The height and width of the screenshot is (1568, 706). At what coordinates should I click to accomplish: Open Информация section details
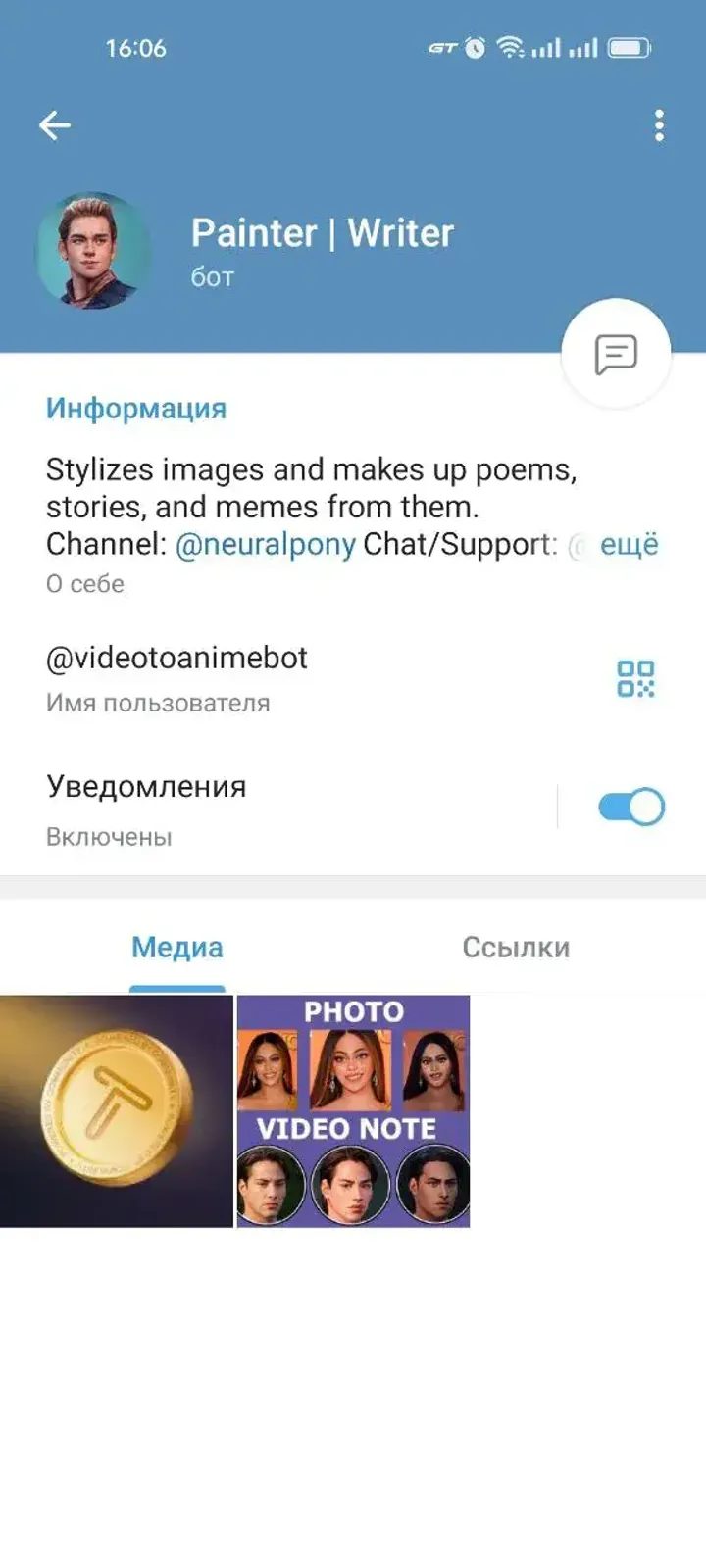coord(135,409)
